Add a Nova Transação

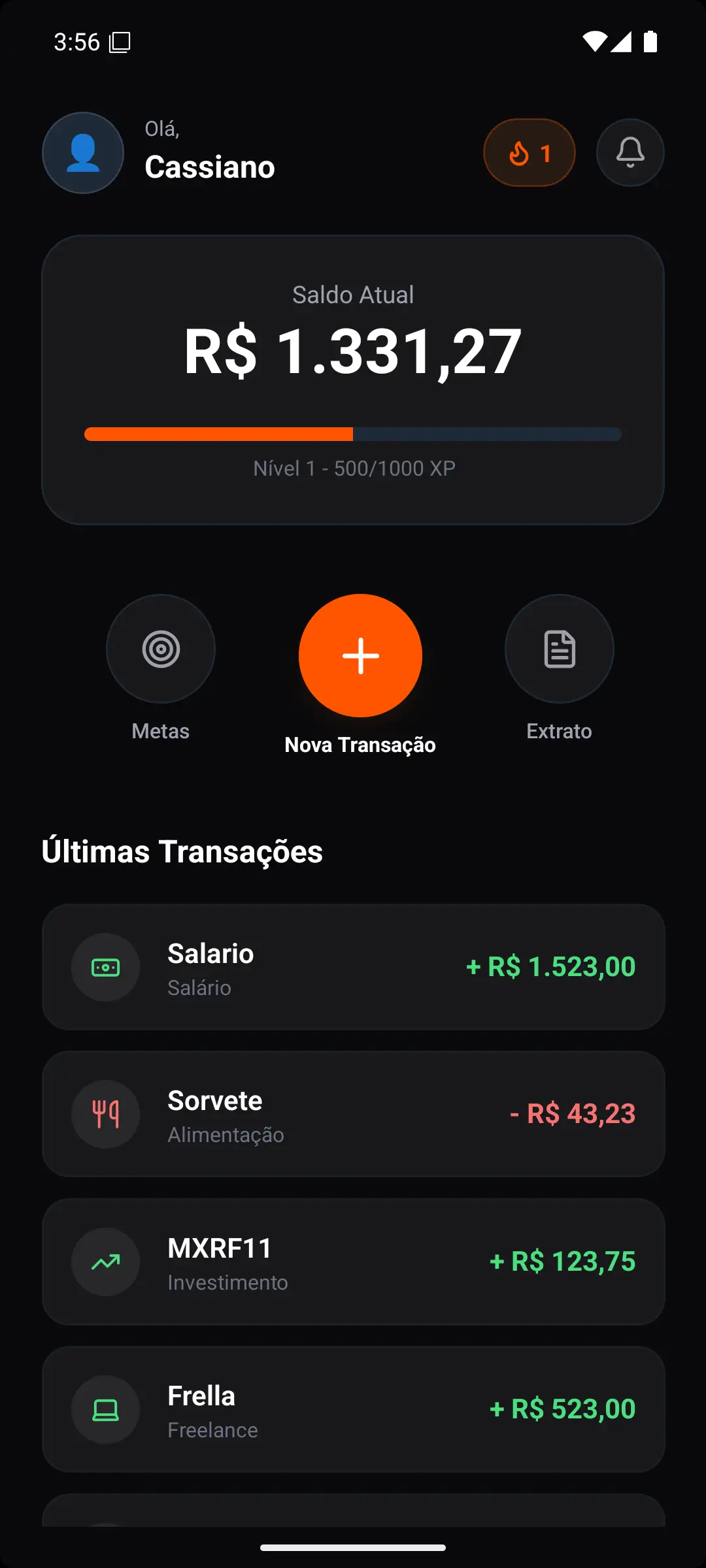[x=360, y=655]
